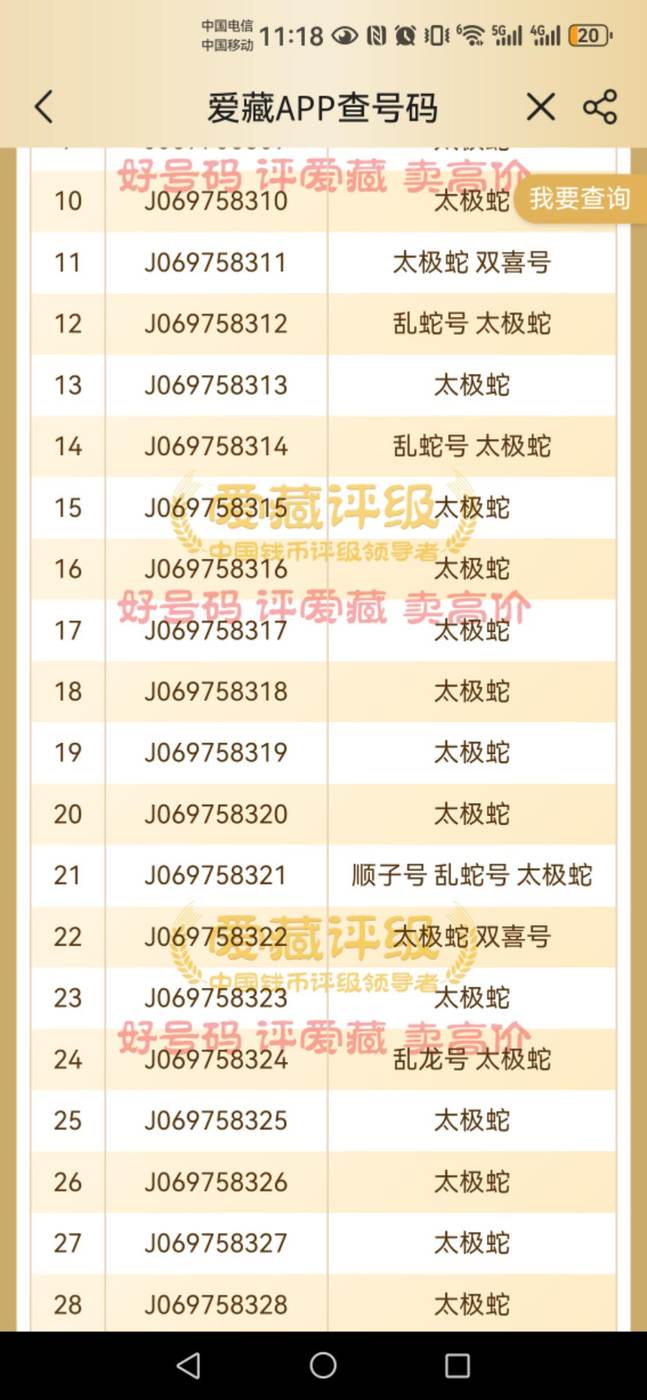
Task: Close the page with the X icon
Action: (x=540, y=107)
